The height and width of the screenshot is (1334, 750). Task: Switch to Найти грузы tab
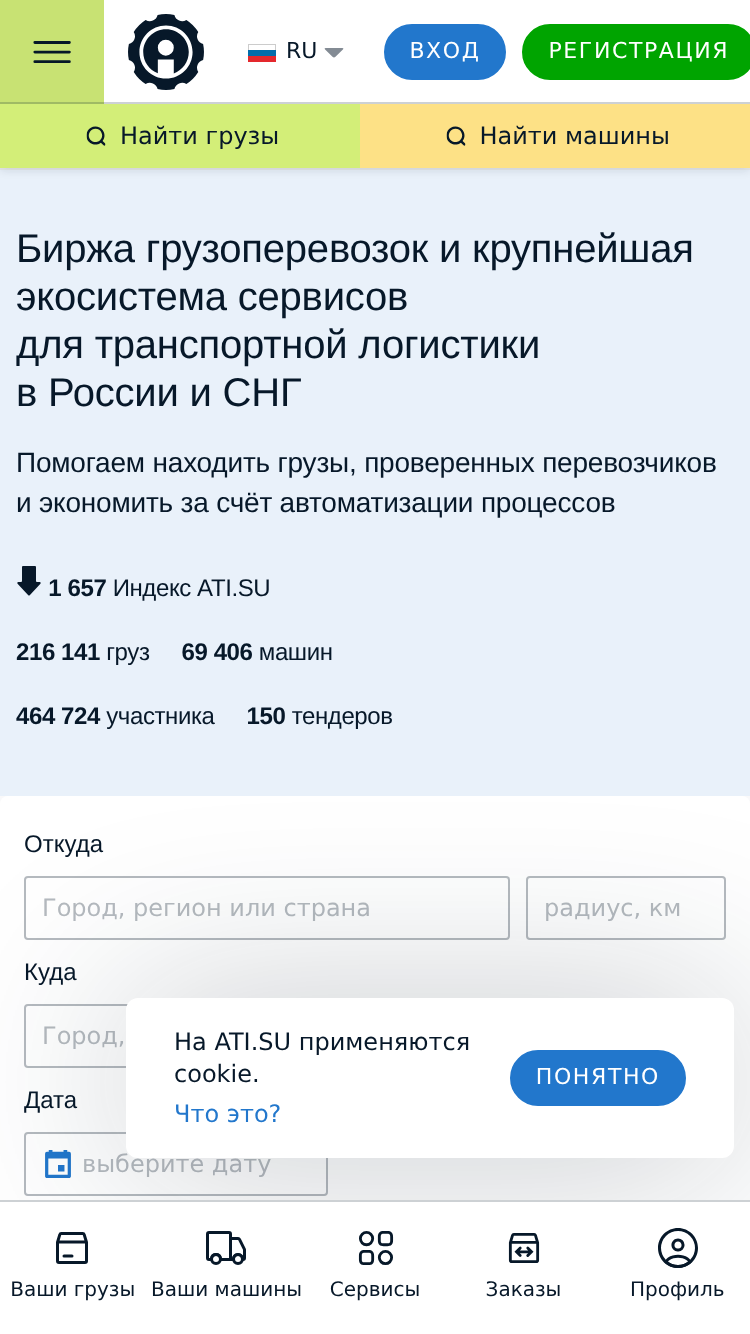[180, 136]
